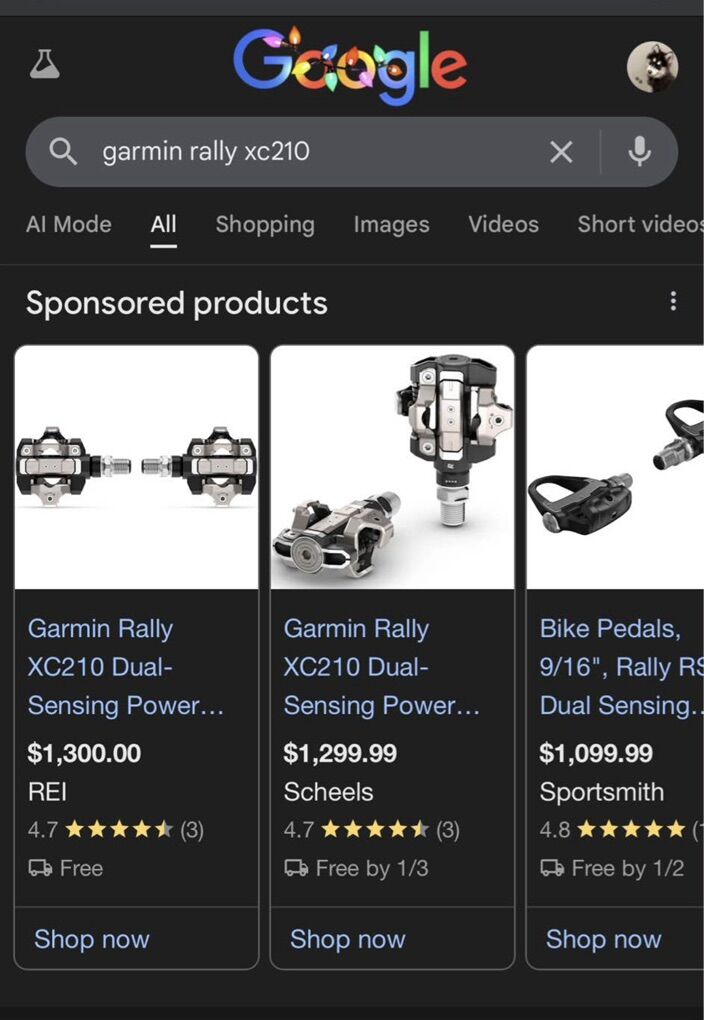Image resolution: width=704 pixels, height=1020 pixels.
Task: Tap Shop now for the Scheels listing
Action: [348, 939]
